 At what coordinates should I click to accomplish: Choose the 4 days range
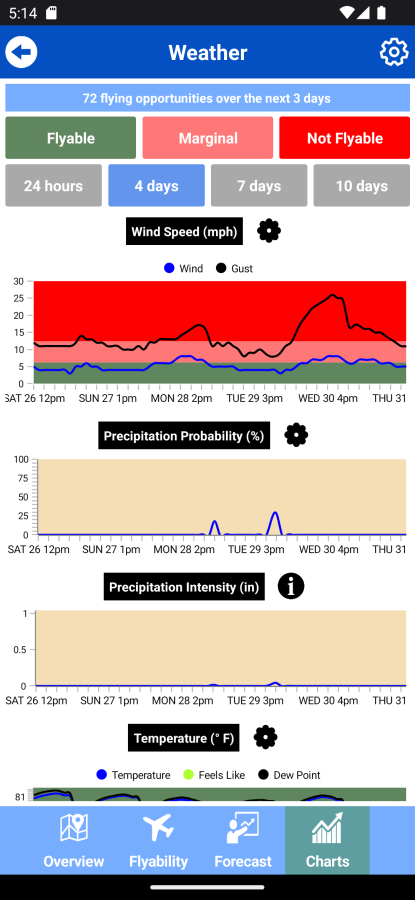(x=156, y=185)
